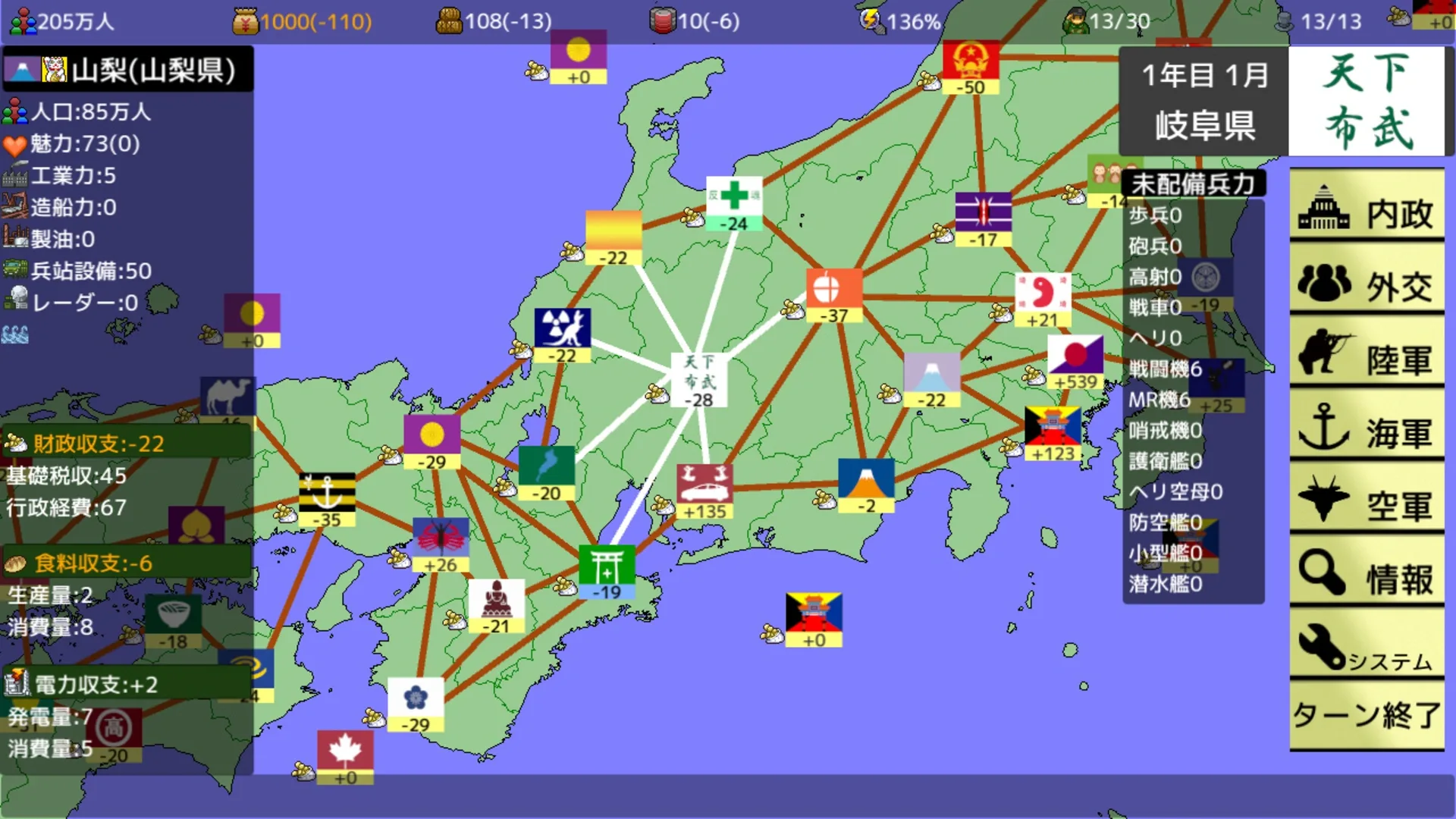
Task: Open the 情報 (information) menu
Action: pos(1367,574)
